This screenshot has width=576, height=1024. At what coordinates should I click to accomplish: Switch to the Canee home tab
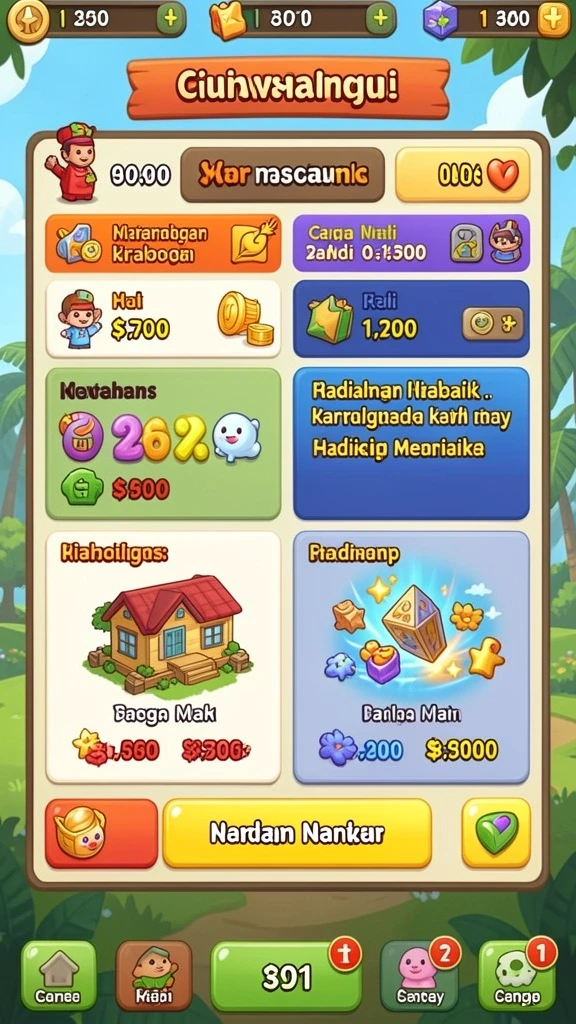coord(59,976)
